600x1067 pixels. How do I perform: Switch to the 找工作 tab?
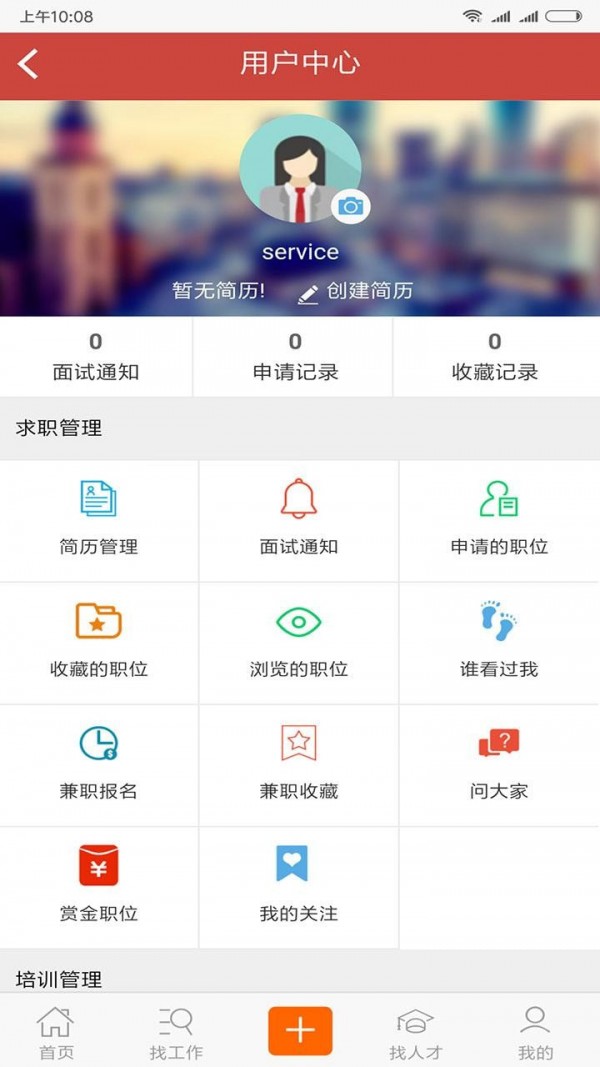click(176, 1033)
